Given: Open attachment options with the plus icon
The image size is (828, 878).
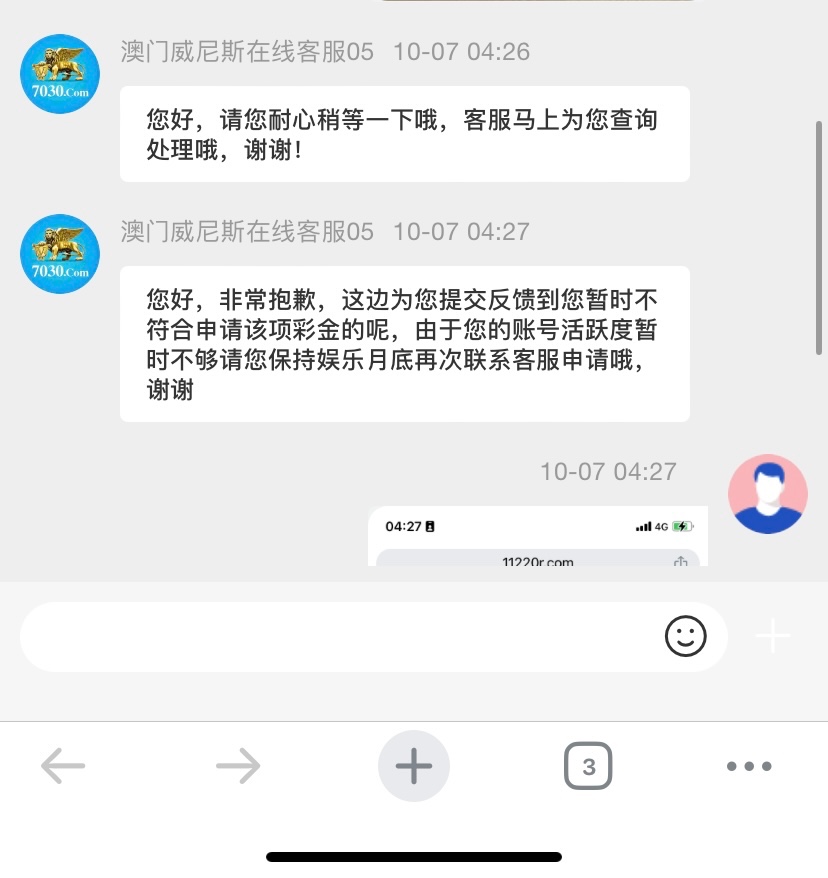Looking at the screenshot, I should 773,636.
